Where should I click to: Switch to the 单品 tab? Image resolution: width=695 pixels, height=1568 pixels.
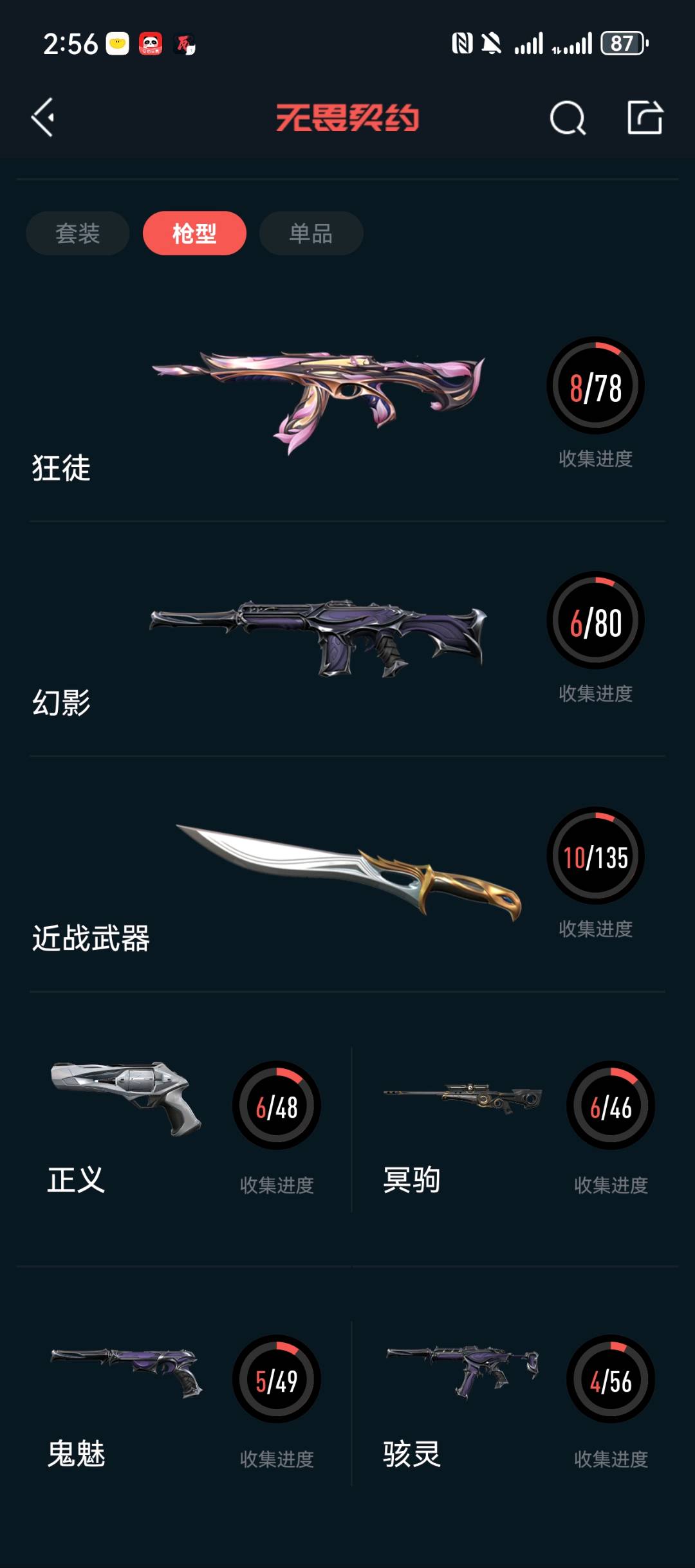(x=311, y=233)
